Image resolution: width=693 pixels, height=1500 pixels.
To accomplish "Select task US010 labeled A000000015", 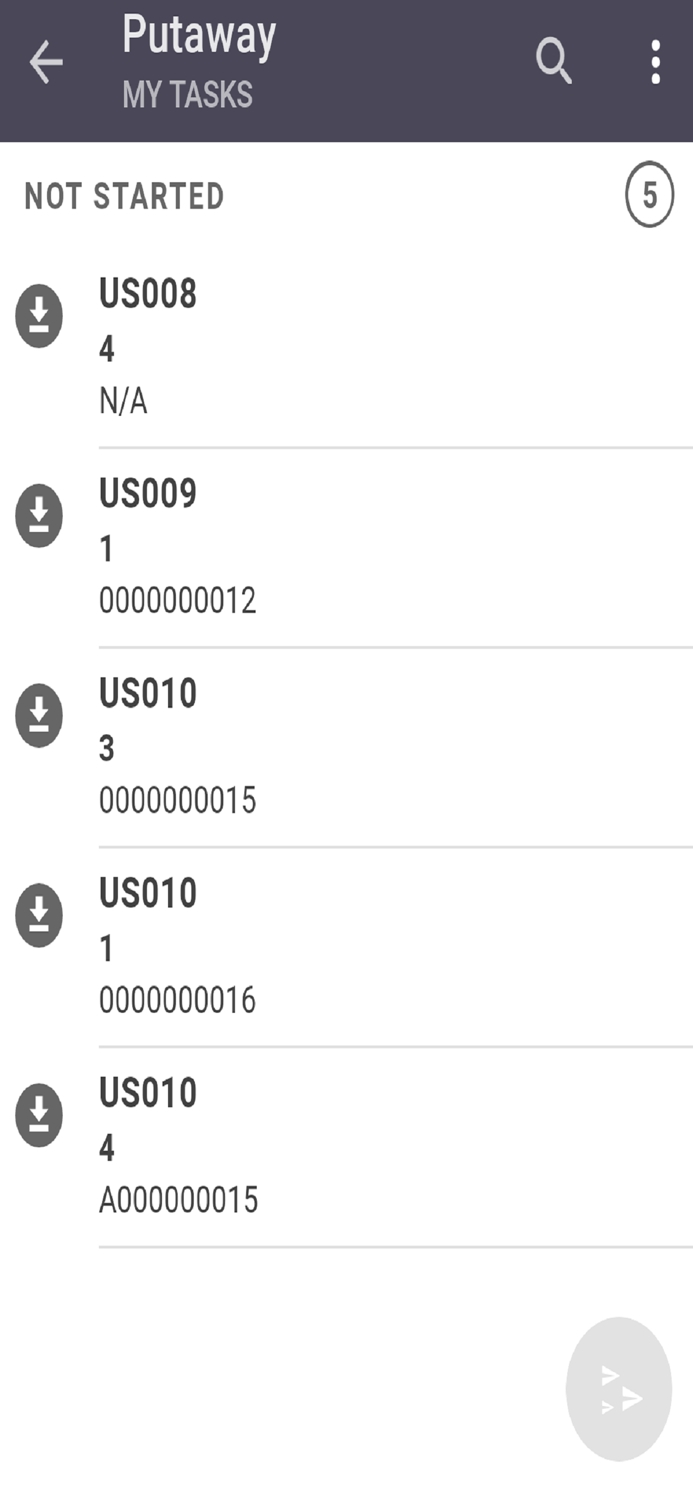I will pyautogui.click(x=346, y=1148).
